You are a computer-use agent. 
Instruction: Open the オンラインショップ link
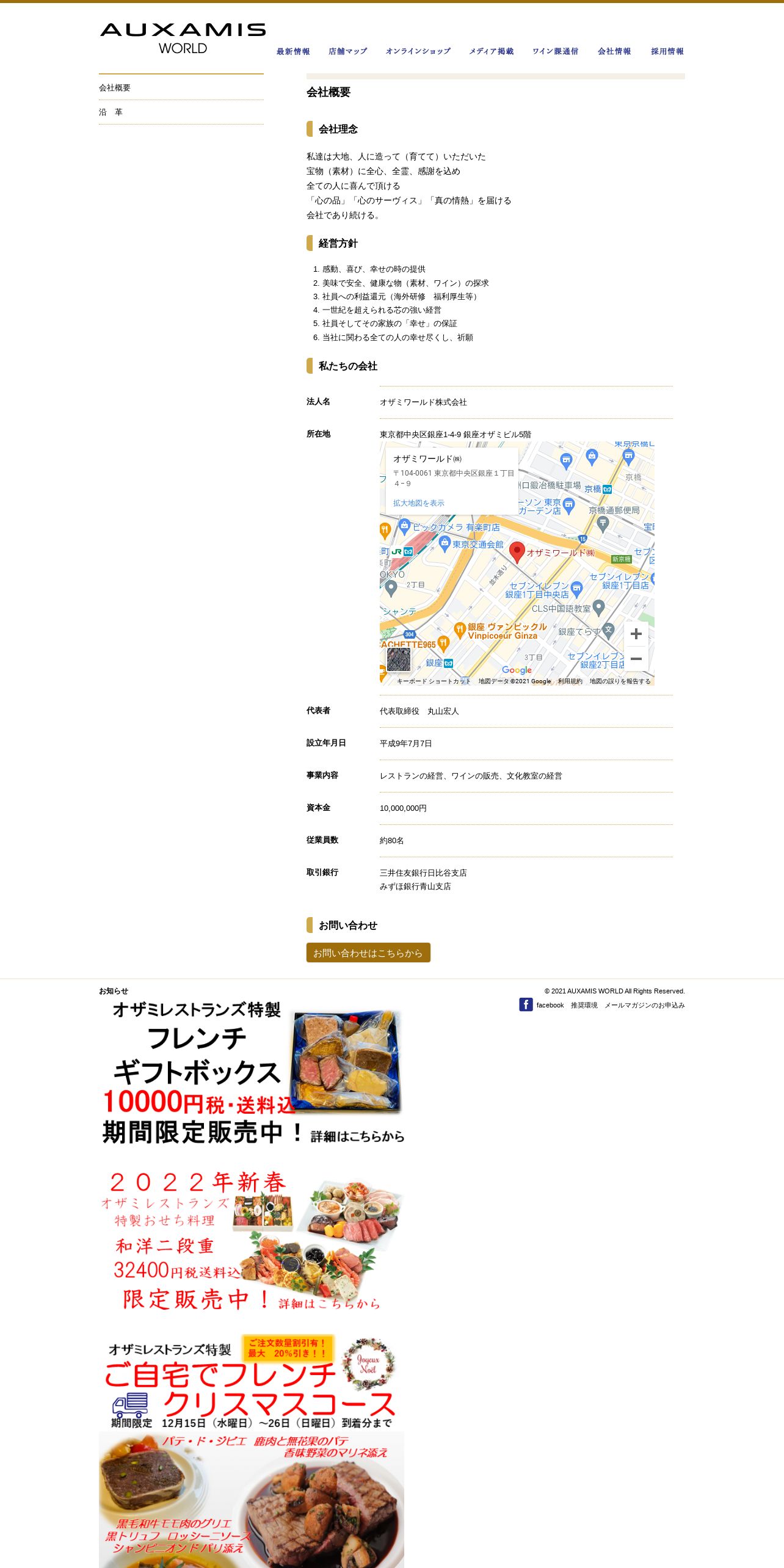tap(418, 51)
